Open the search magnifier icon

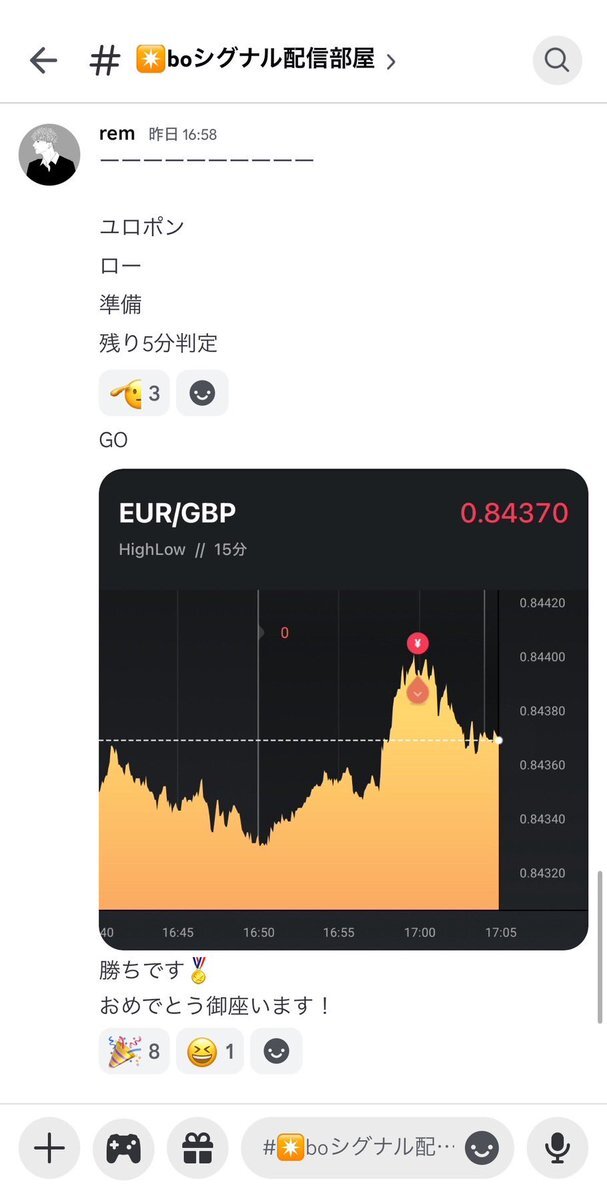556,61
